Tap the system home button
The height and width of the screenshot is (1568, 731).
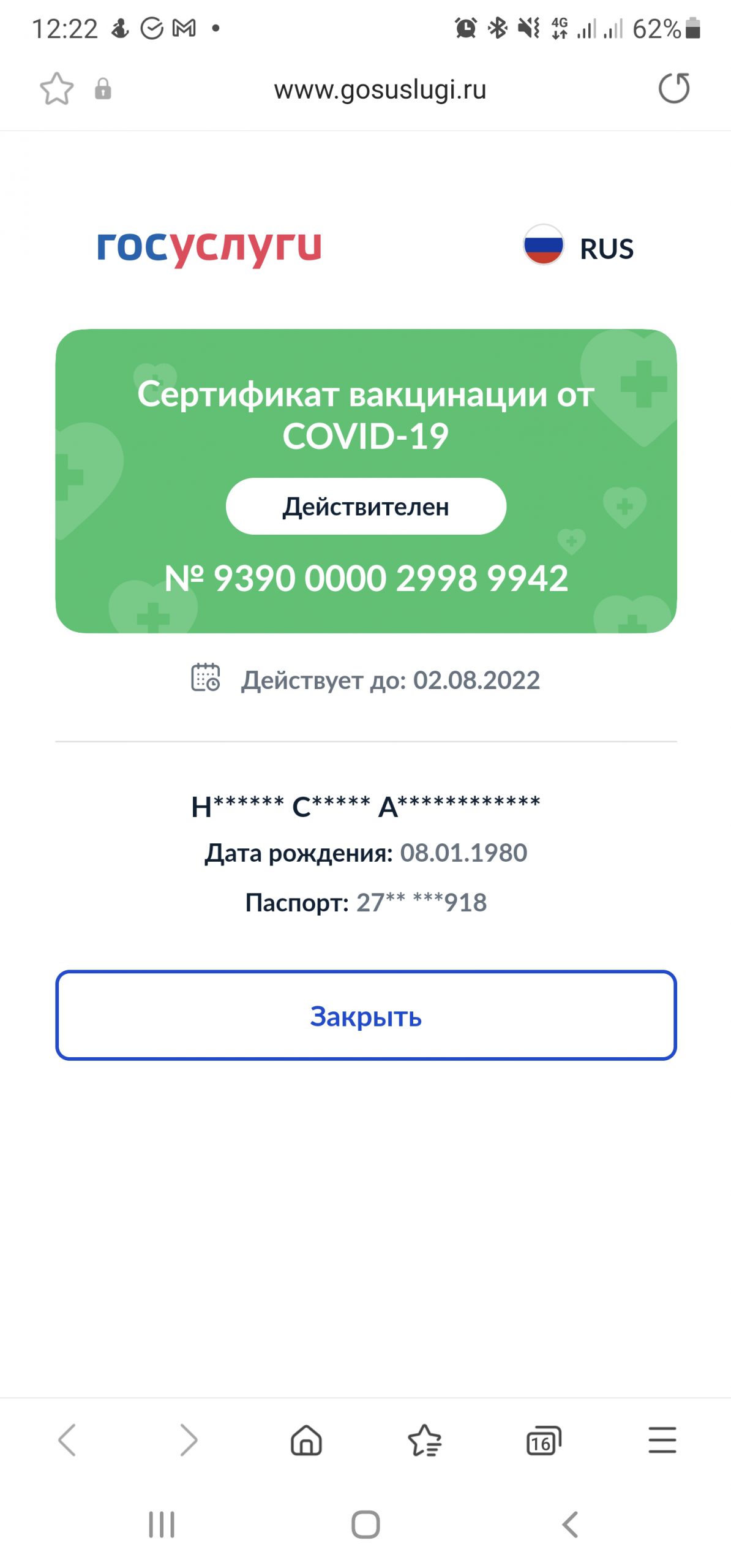tap(365, 1525)
